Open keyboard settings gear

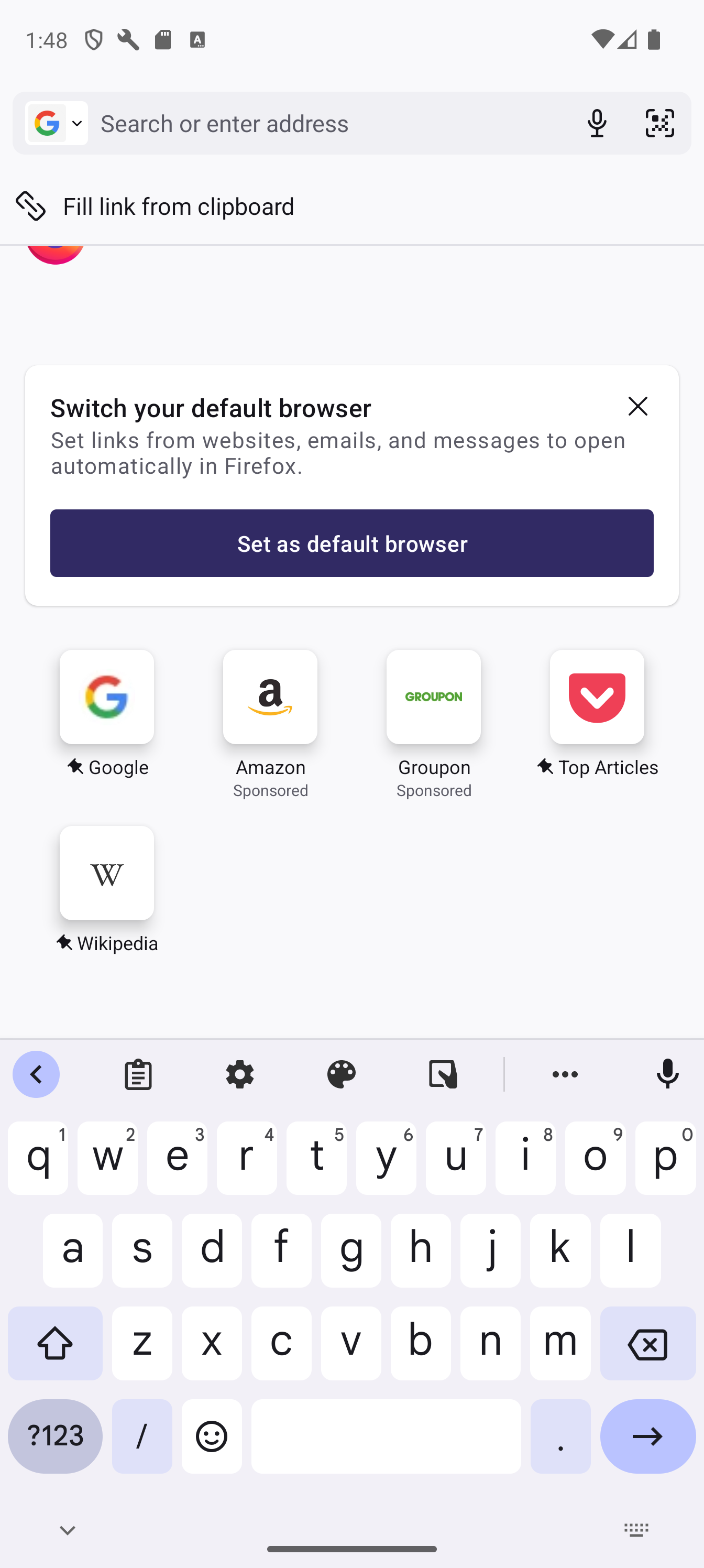(240, 1074)
